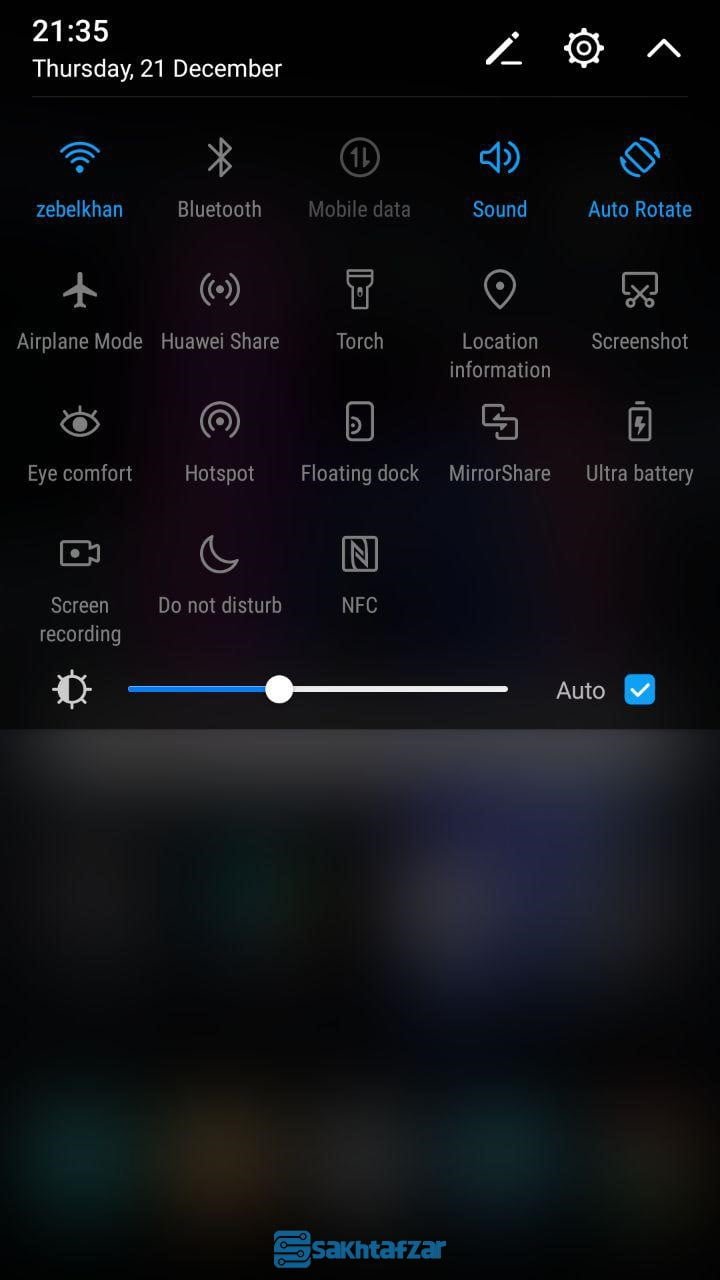Screen dimensions: 720x1280
Task: Turn on Bluetooth
Action: (x=220, y=158)
